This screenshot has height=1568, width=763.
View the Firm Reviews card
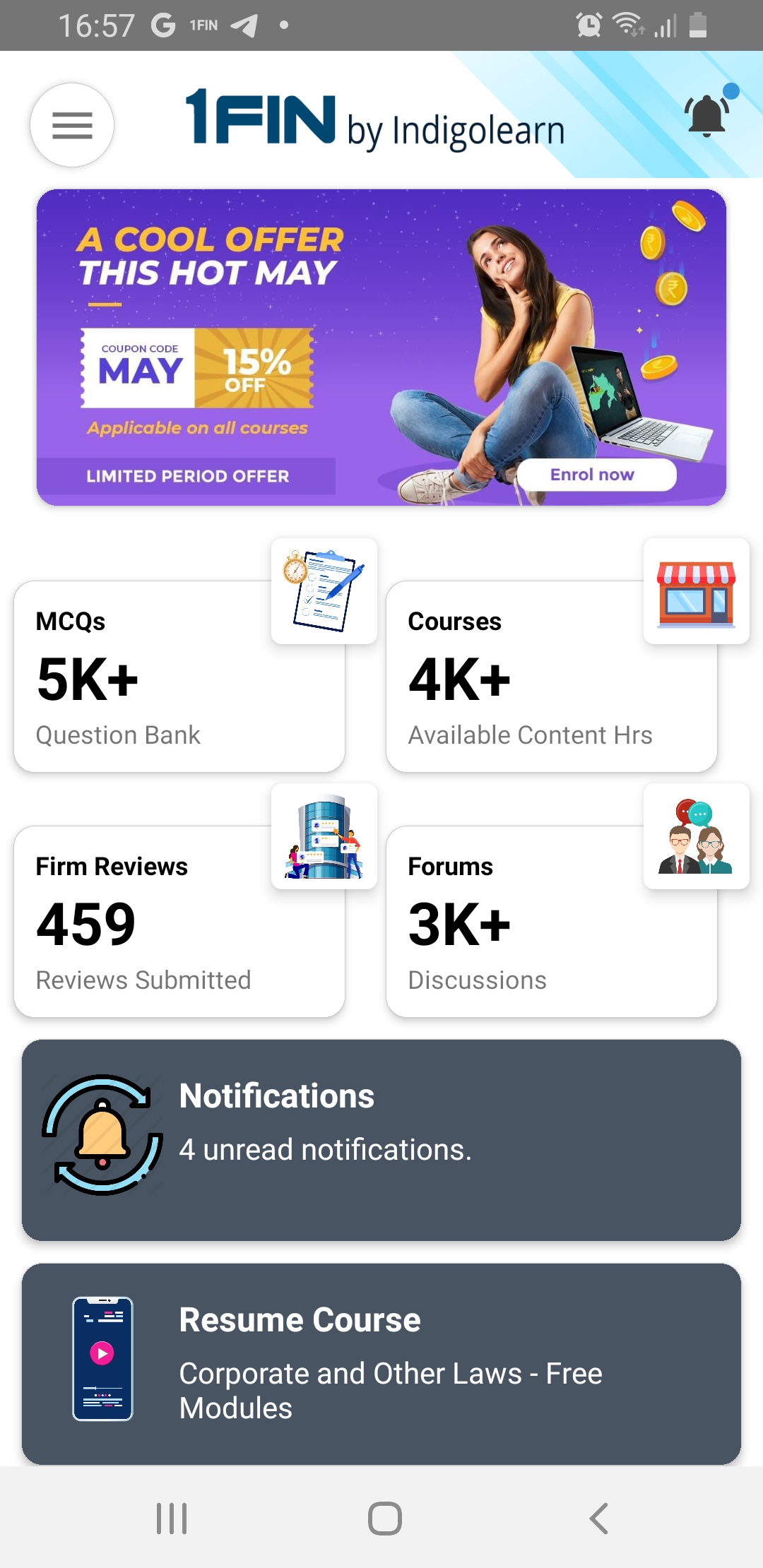179,921
